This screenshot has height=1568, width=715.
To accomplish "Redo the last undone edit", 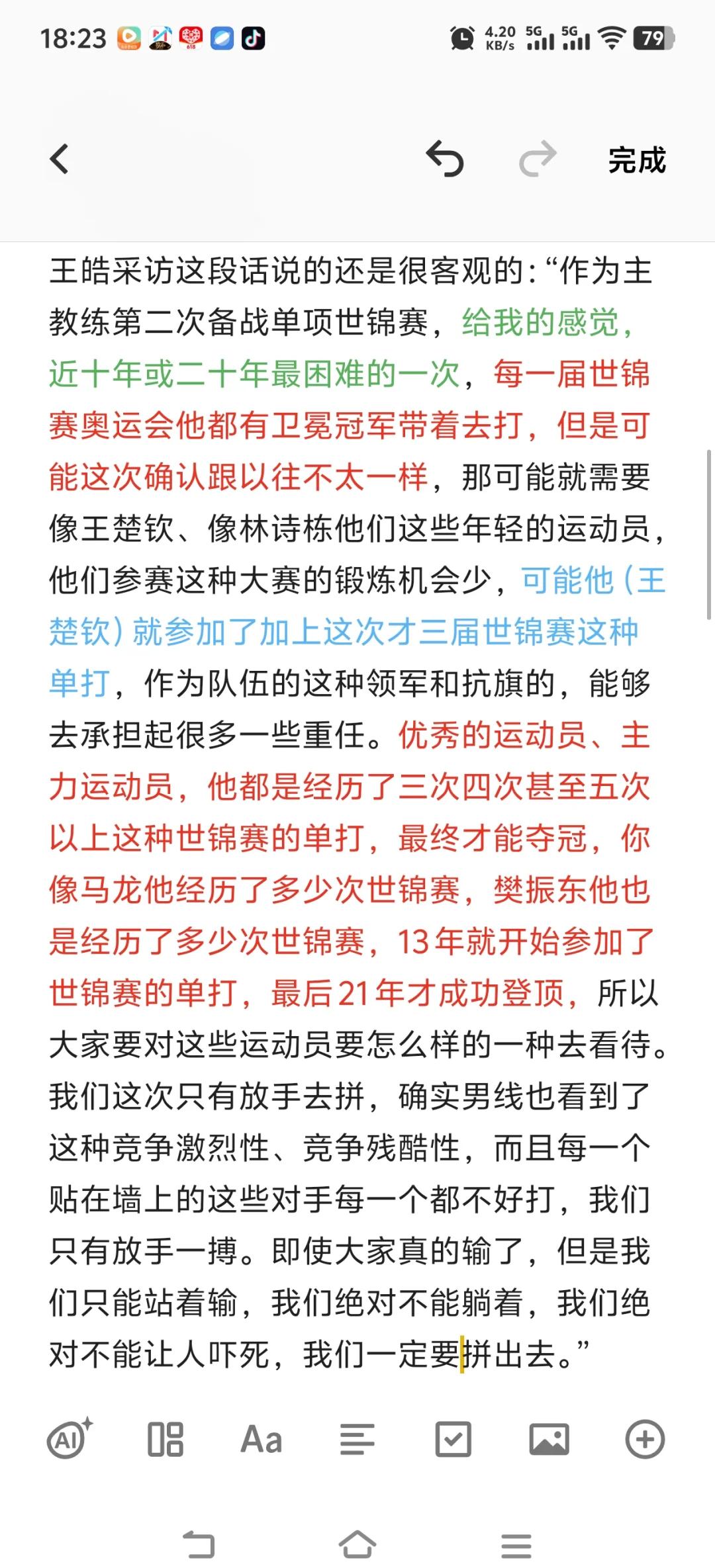I will (538, 159).
